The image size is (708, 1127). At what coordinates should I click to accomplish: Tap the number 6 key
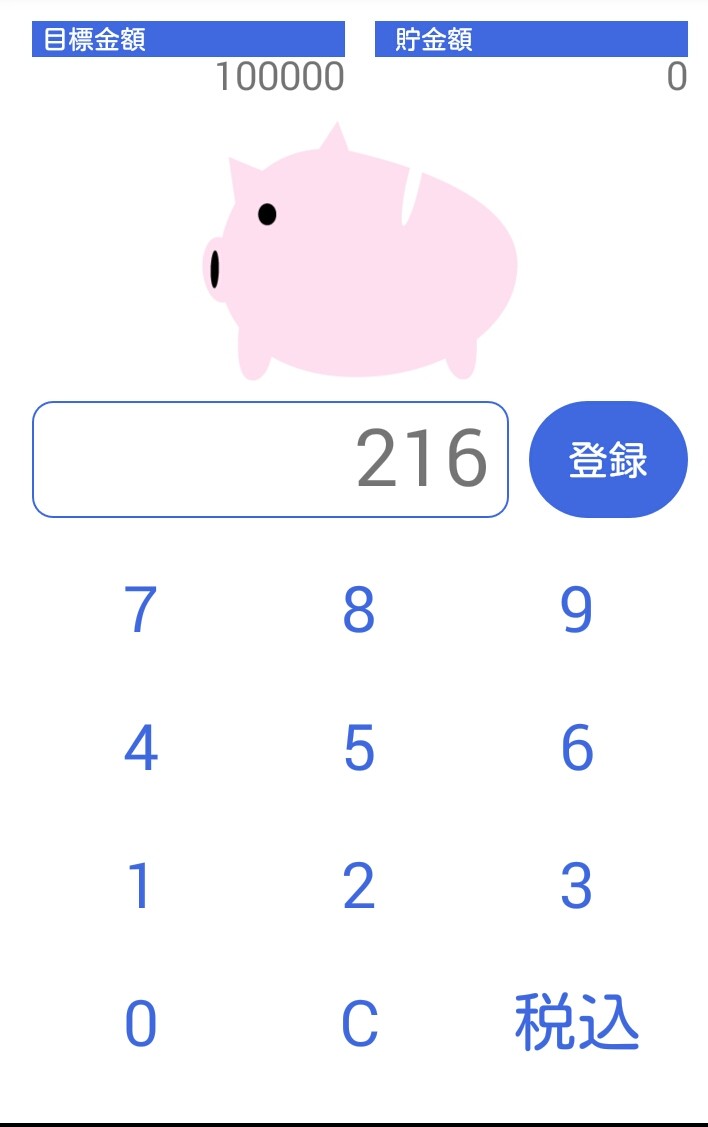[576, 748]
